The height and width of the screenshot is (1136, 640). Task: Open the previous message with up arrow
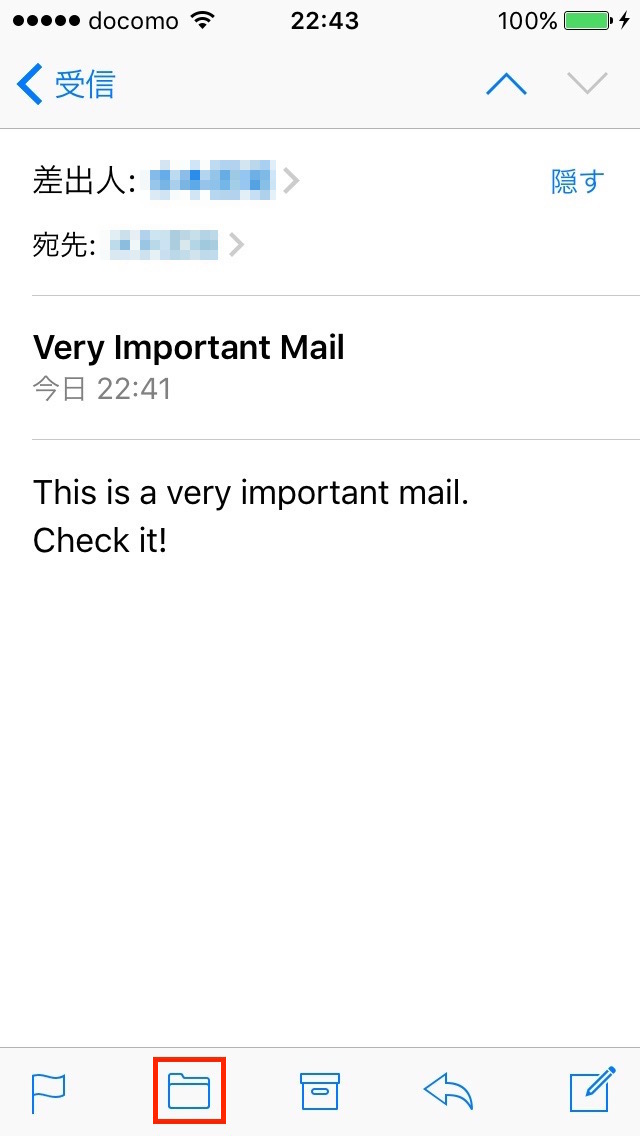click(x=507, y=85)
